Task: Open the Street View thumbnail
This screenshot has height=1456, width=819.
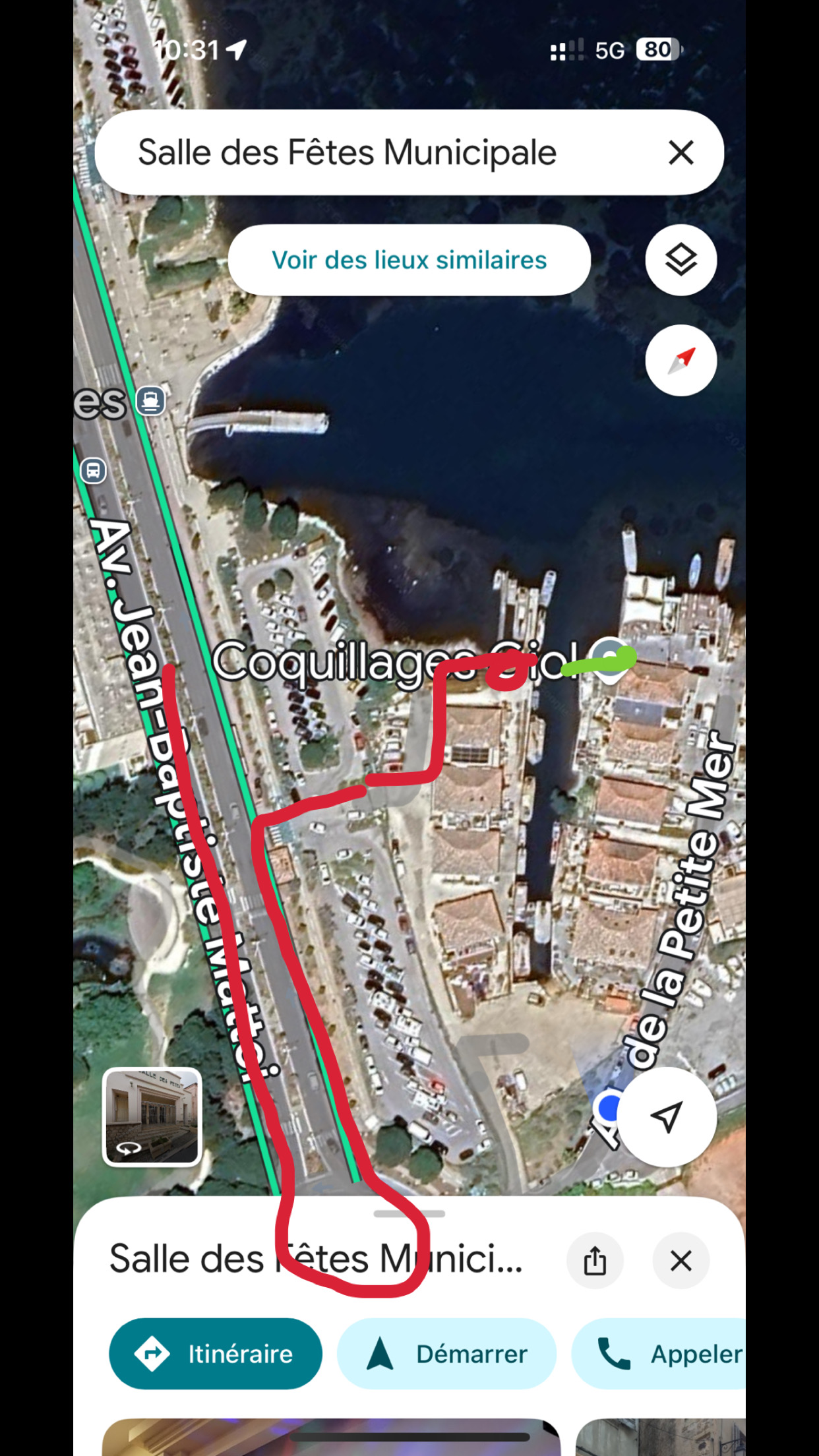Action: tap(152, 1116)
